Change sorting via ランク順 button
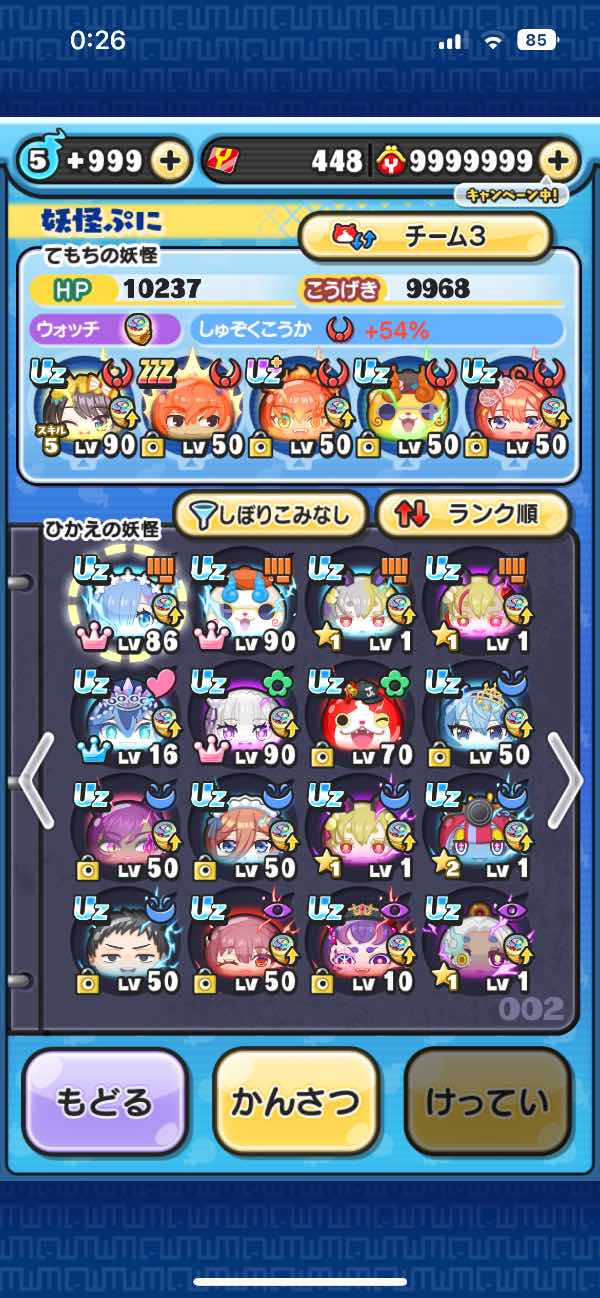The image size is (600, 1298). 472,515
